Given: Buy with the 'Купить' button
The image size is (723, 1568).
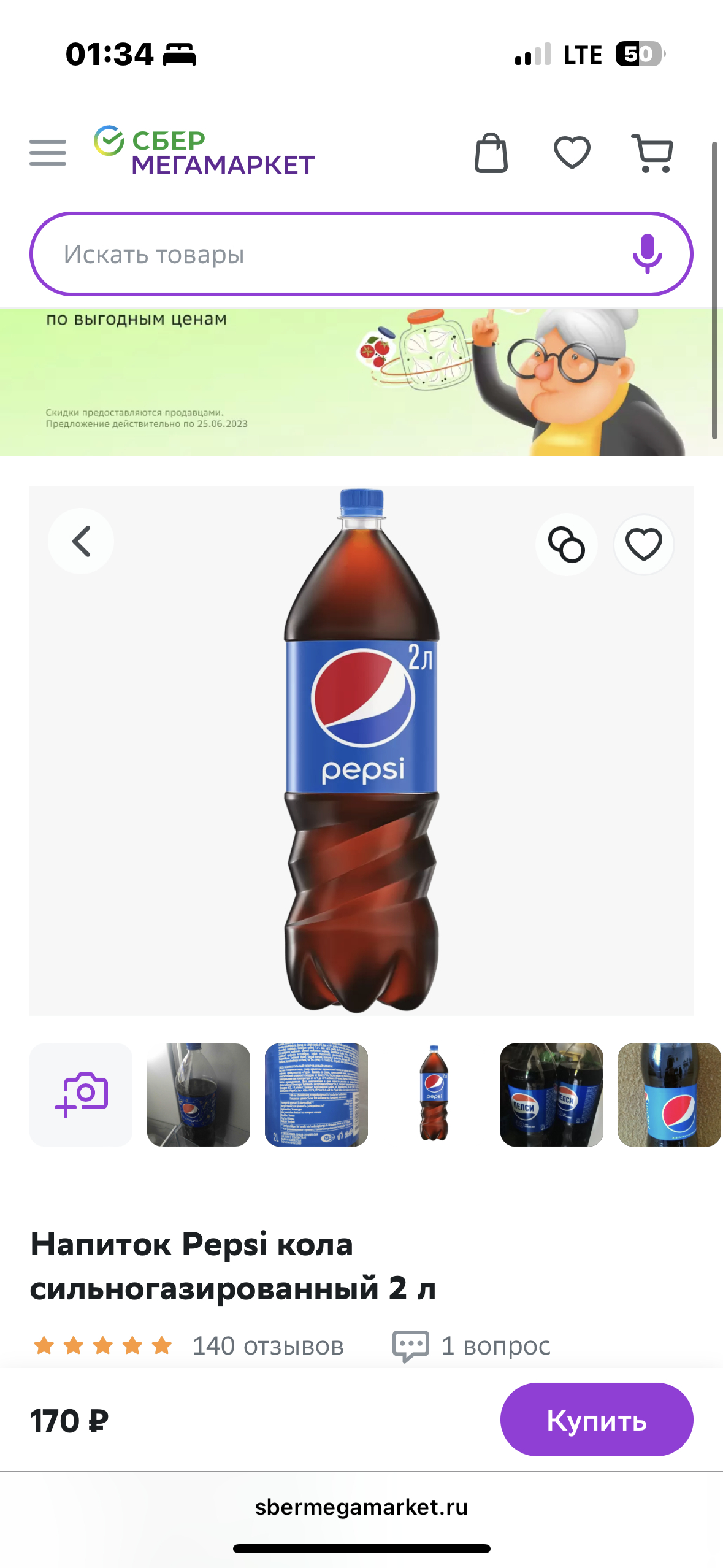Looking at the screenshot, I should pyautogui.click(x=597, y=1420).
